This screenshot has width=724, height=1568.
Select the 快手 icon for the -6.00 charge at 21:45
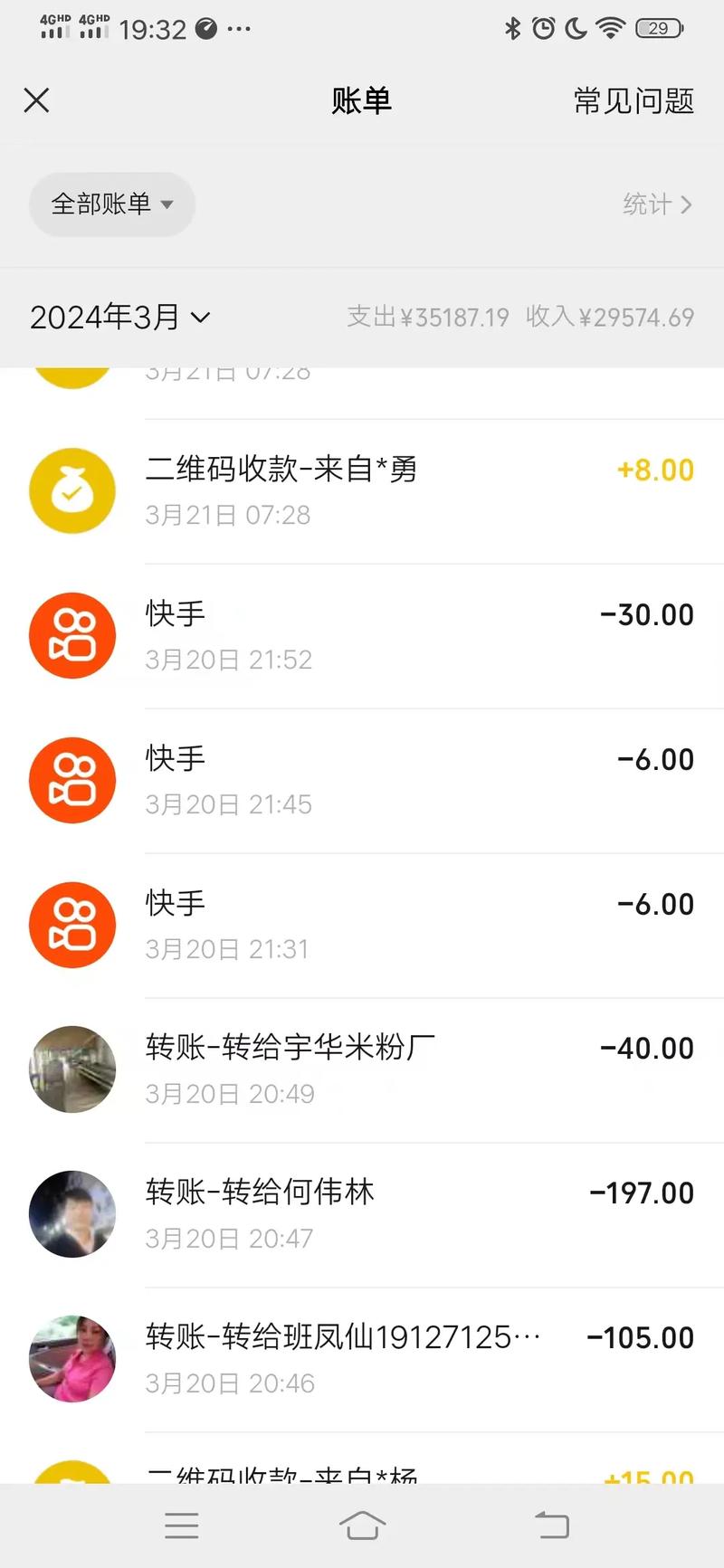[72, 780]
